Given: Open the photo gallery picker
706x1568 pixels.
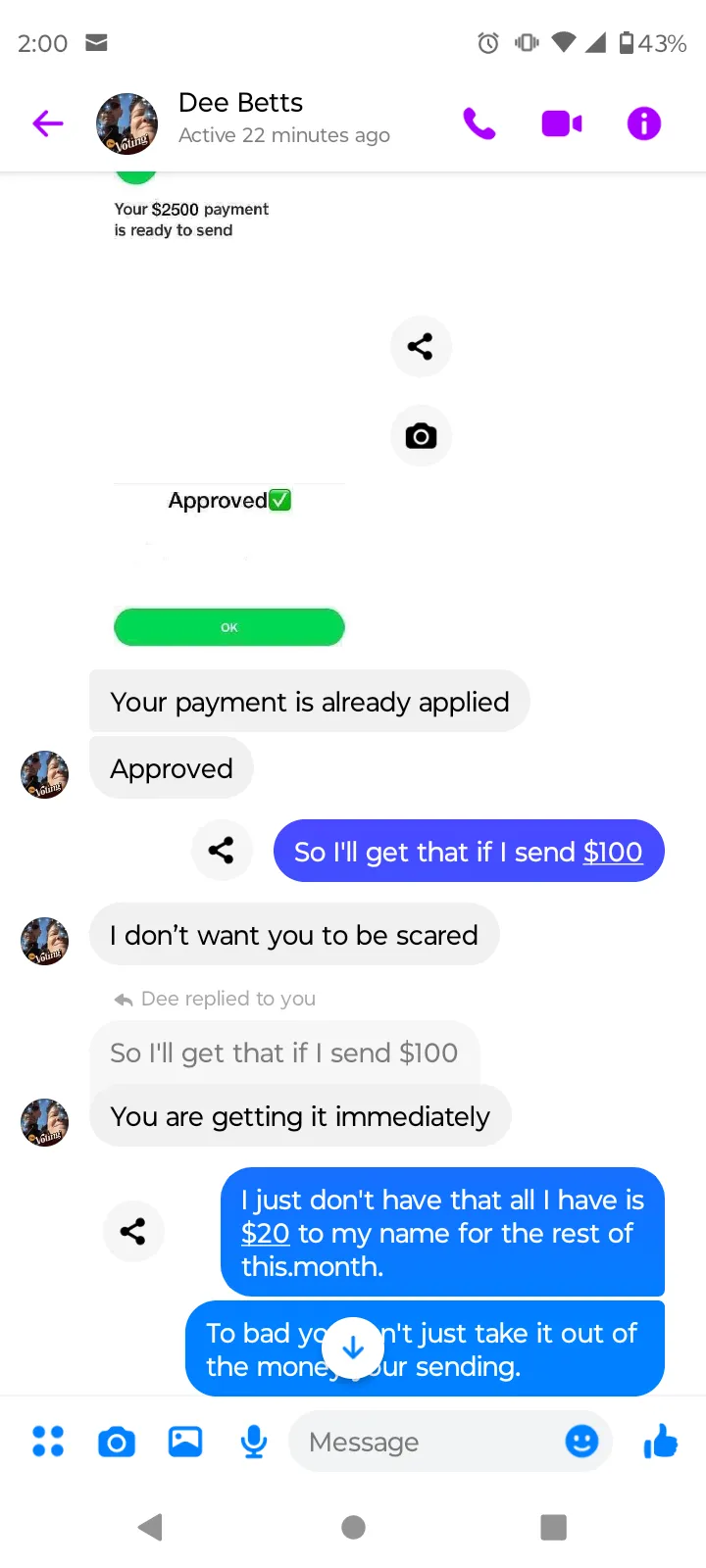Looking at the screenshot, I should pos(185,1442).
